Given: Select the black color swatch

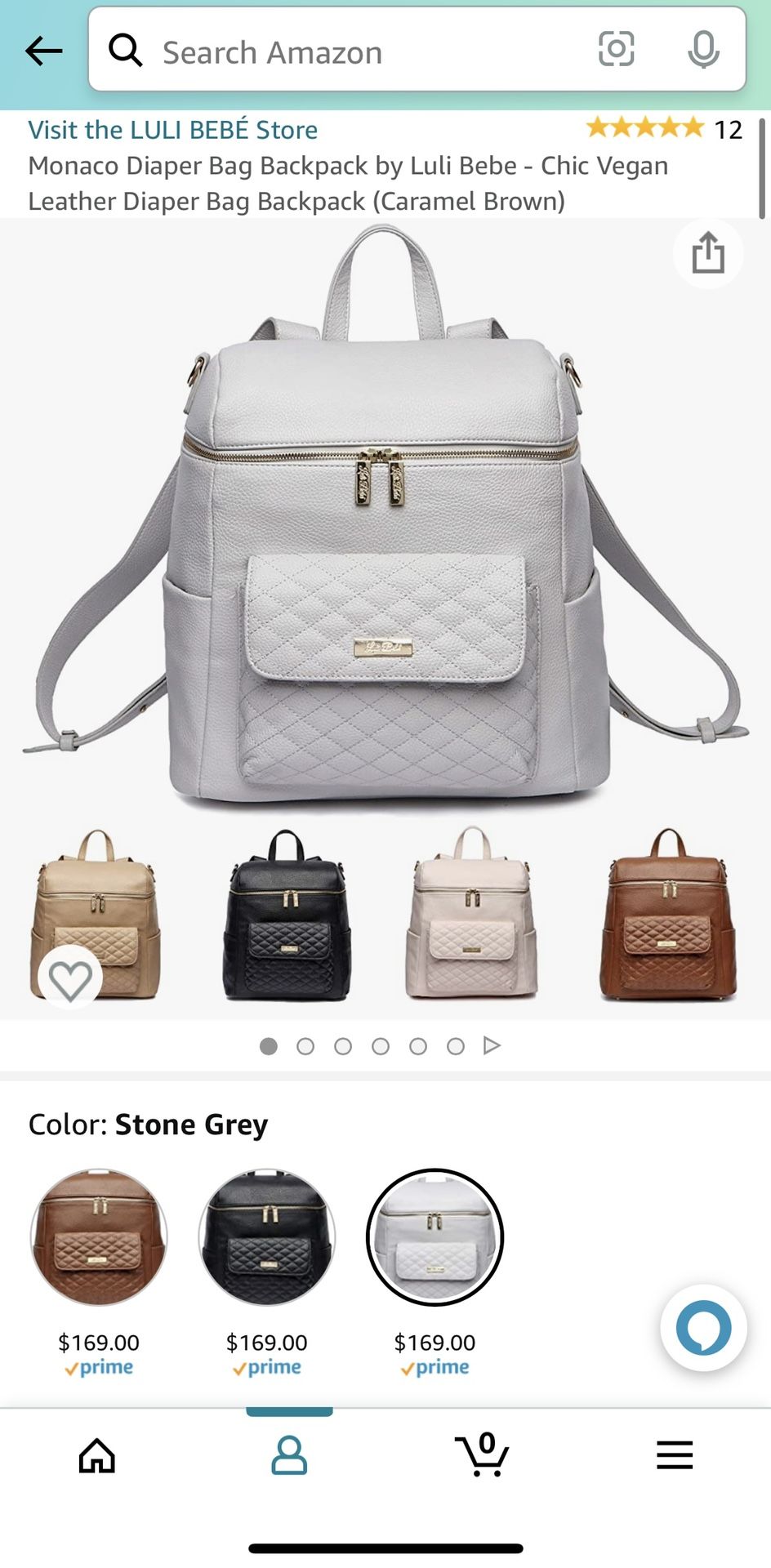Looking at the screenshot, I should pyautogui.click(x=267, y=1237).
